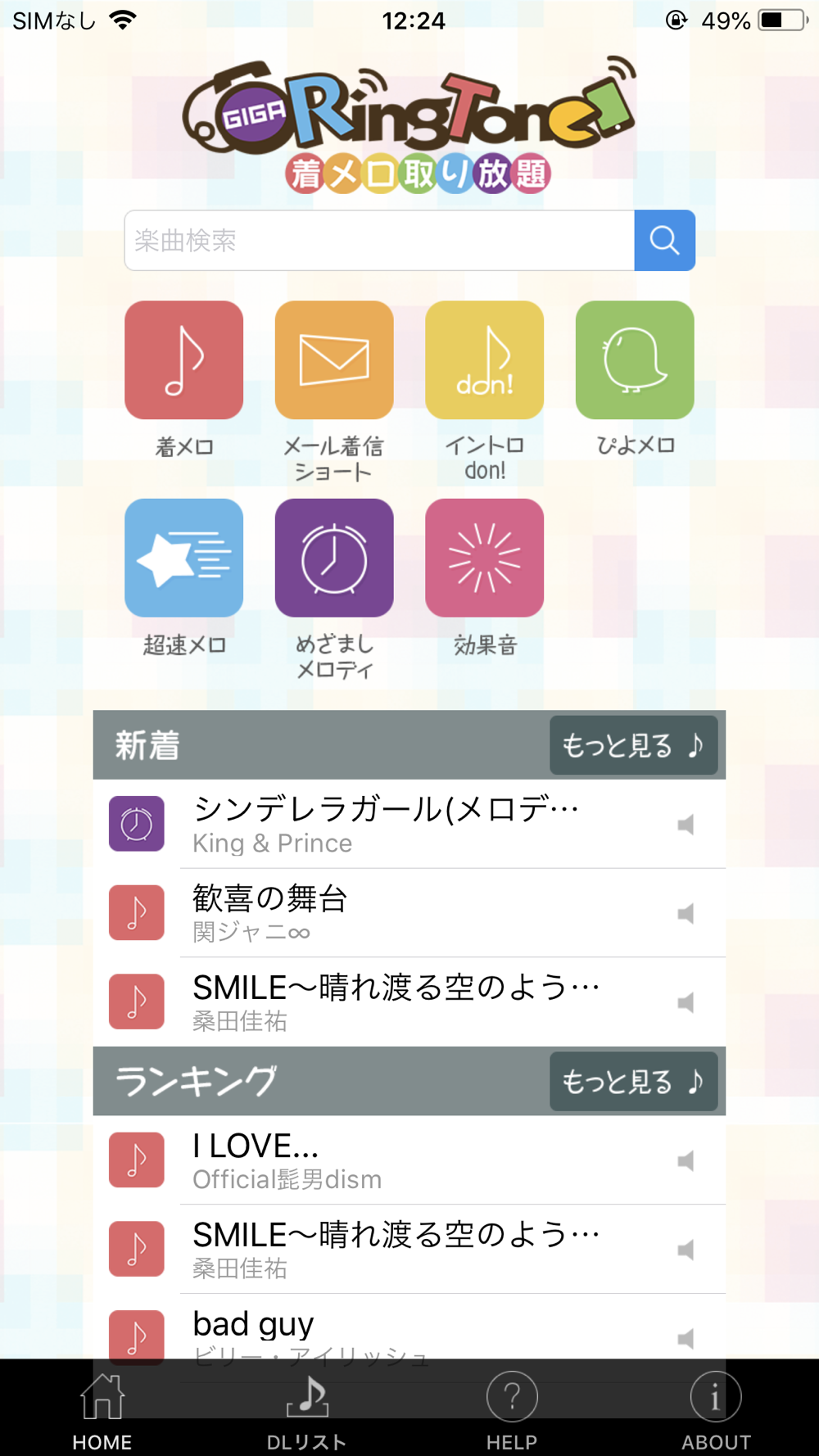Switch to the HELP tab

click(x=512, y=1410)
